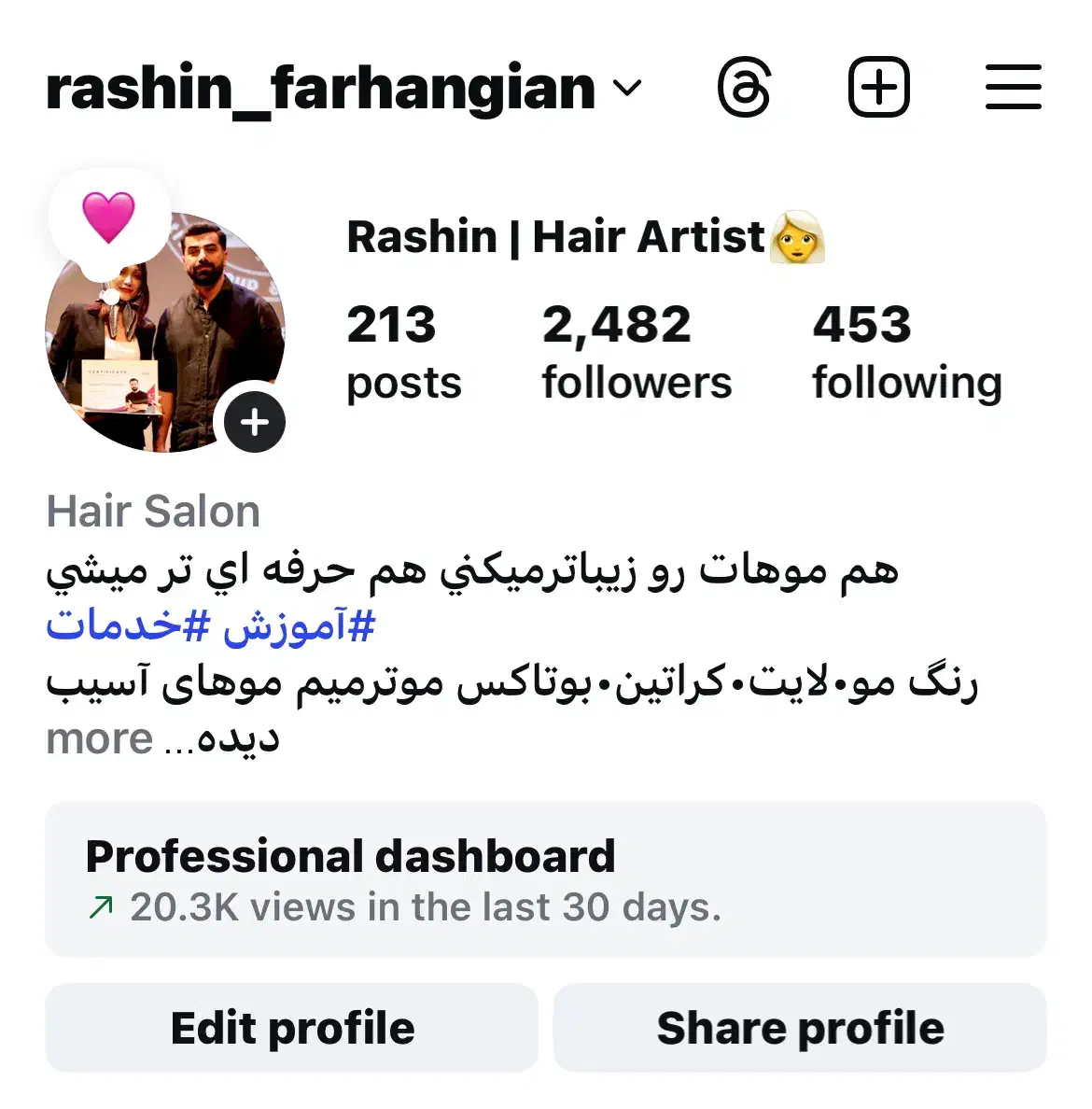Open the hamburger menu
The height and width of the screenshot is (1109, 1092).
click(1013, 88)
